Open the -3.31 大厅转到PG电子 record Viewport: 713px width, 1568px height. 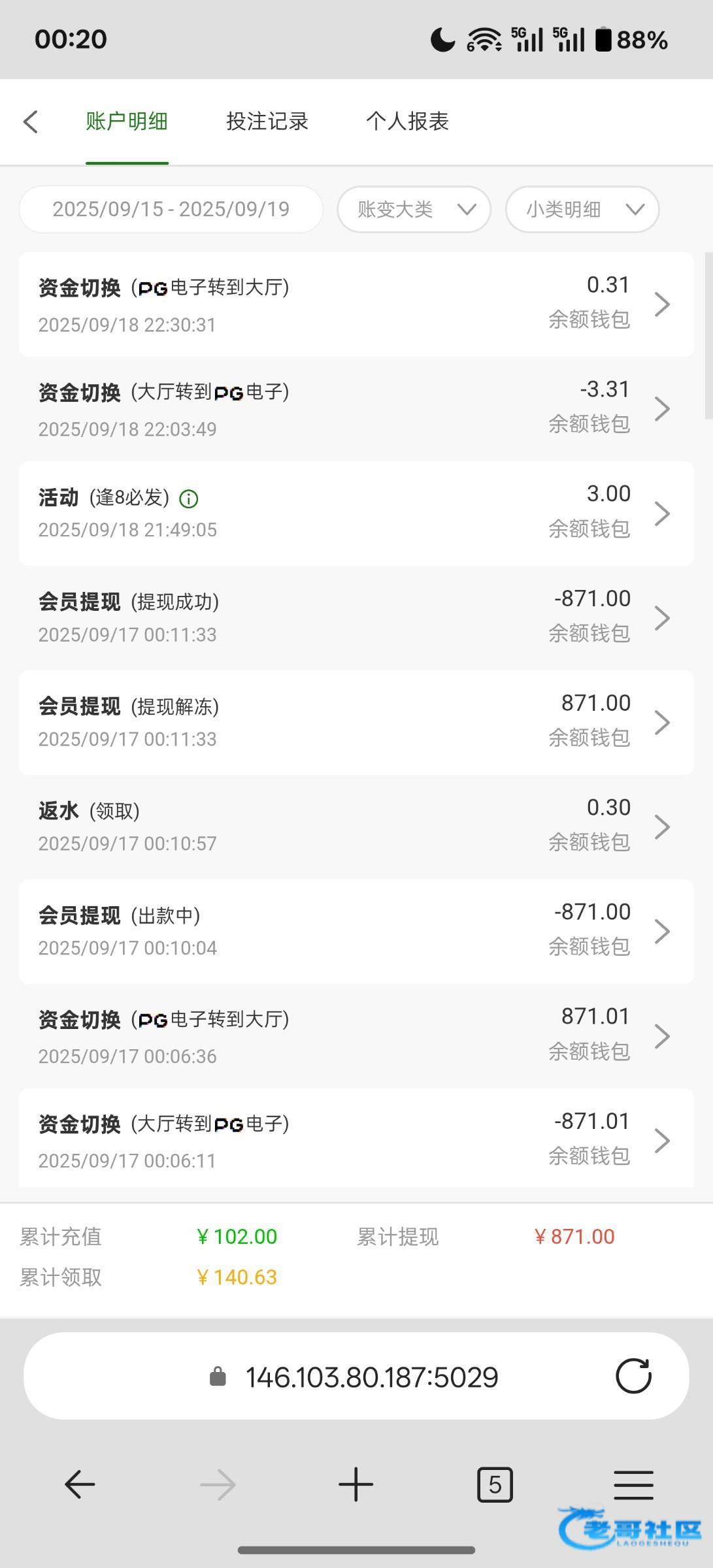pyautogui.click(x=356, y=409)
